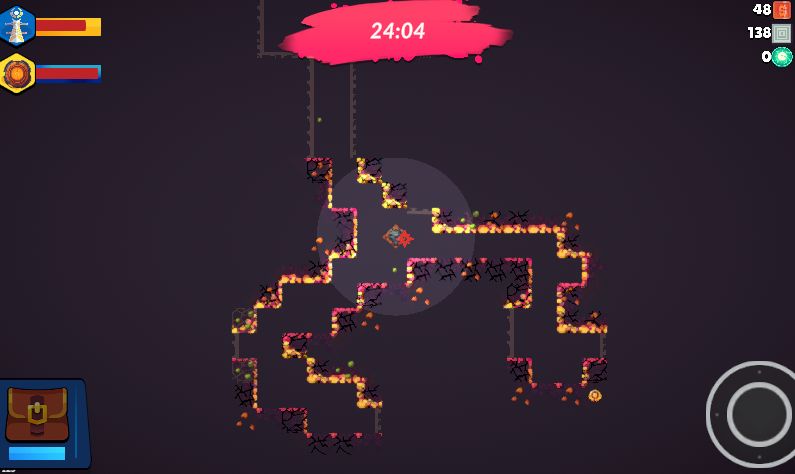
Task: Select the orange shield hexagon icon
Action: tap(17, 73)
